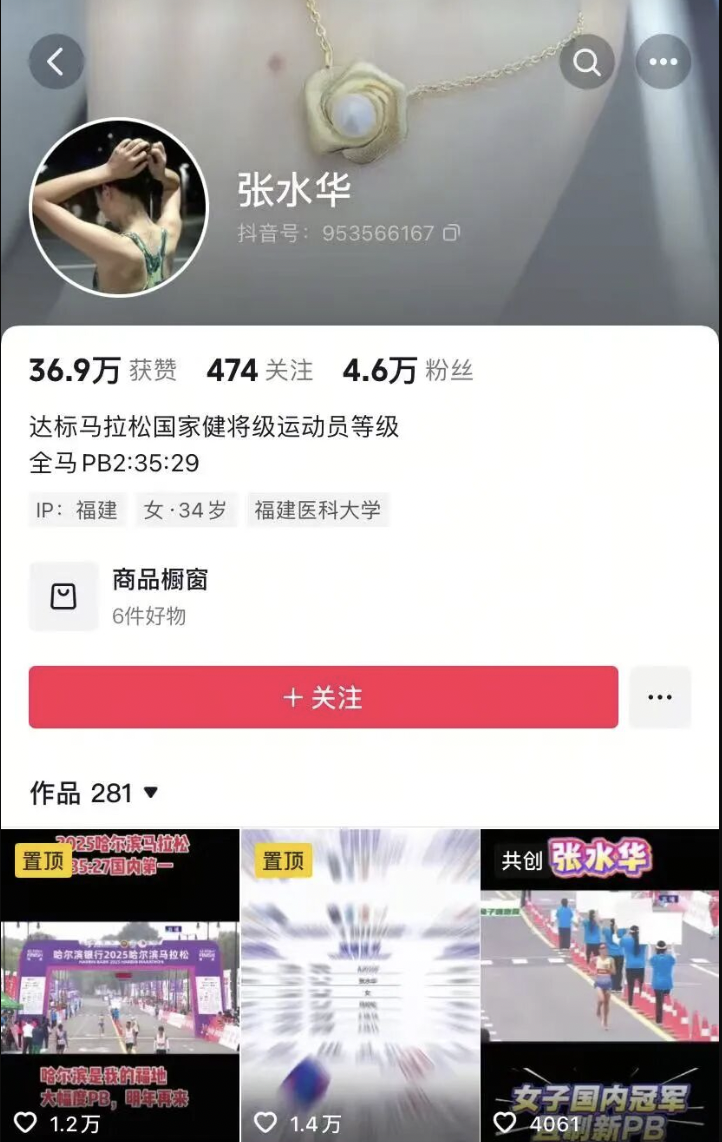Copy the 抖音号 953566167
The image size is (722, 1142).
pyautogui.click(x=452, y=233)
